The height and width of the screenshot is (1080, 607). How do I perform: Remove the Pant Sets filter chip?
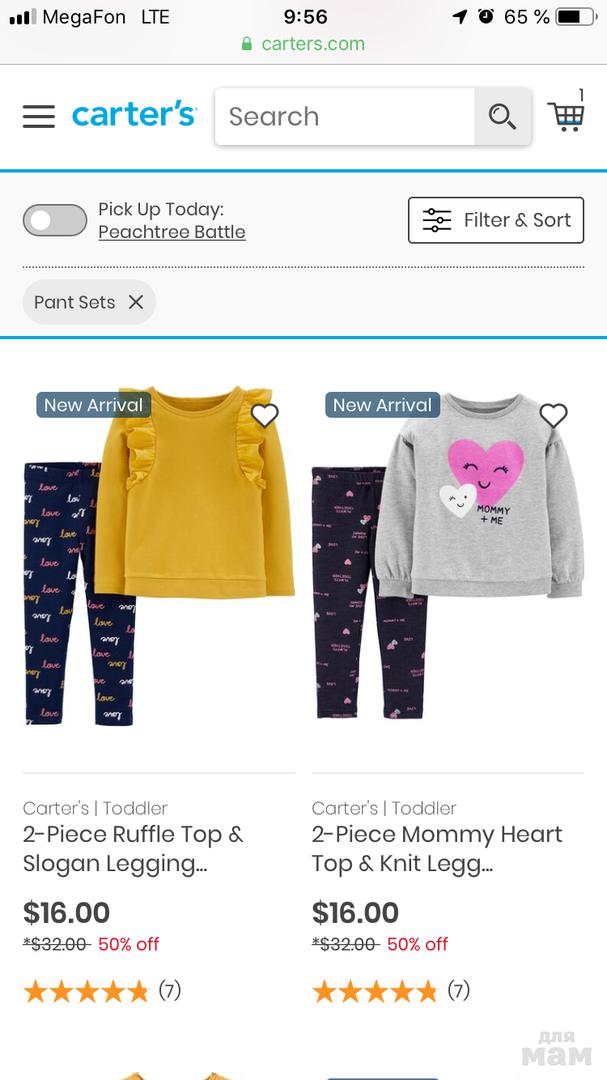point(136,302)
